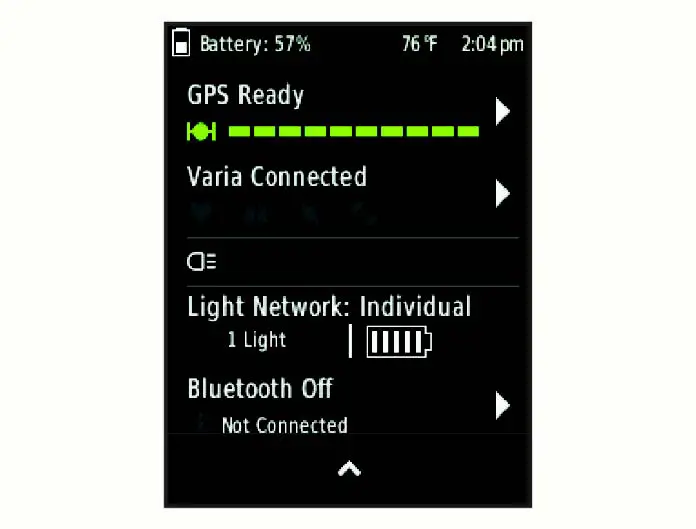696x529 pixels.
Task: Collapse the status page with up chevron
Action: (348, 468)
